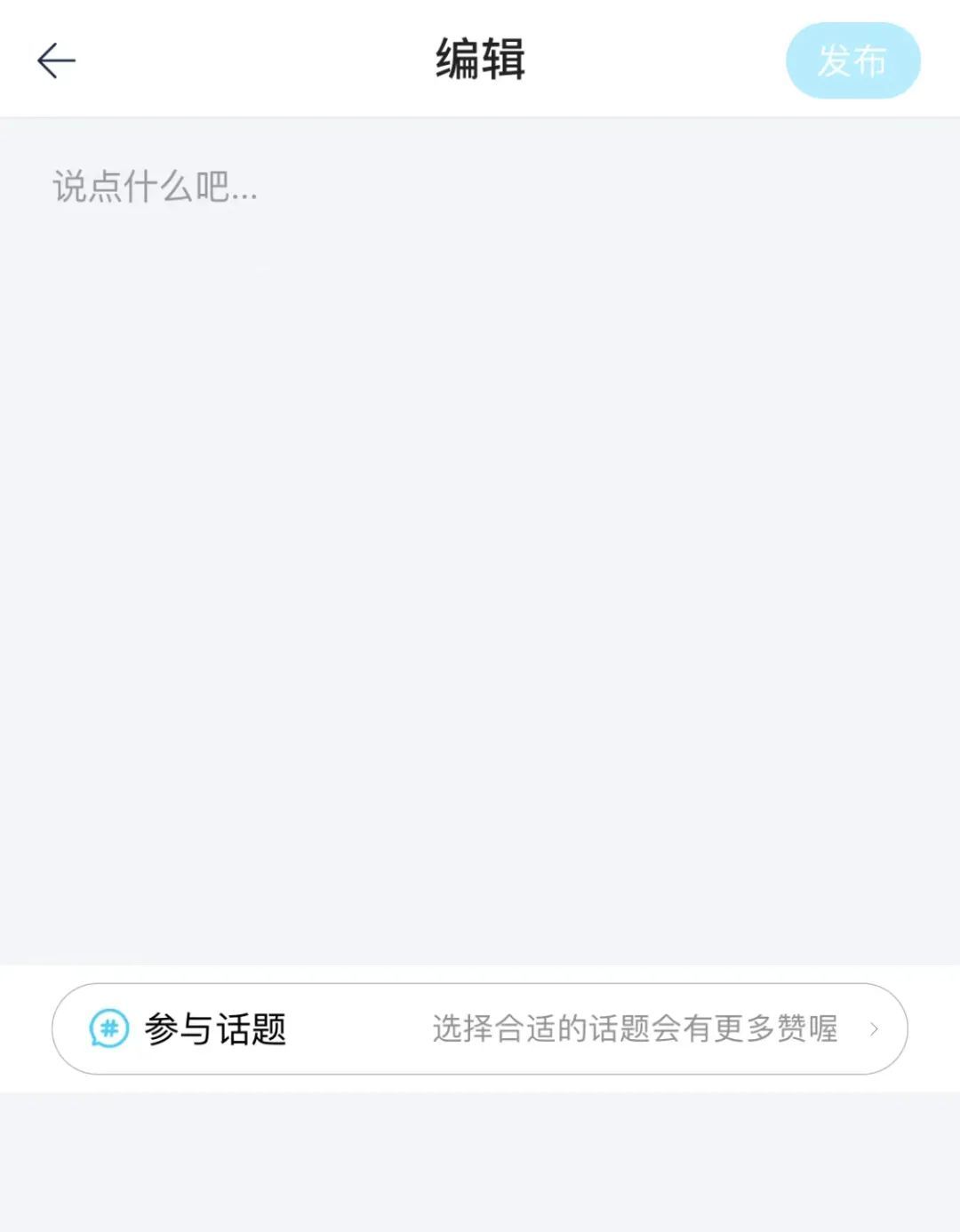Viewport: 960px width, 1232px height.
Task: Open the 参与话题 topic selector
Action: click(x=480, y=1028)
